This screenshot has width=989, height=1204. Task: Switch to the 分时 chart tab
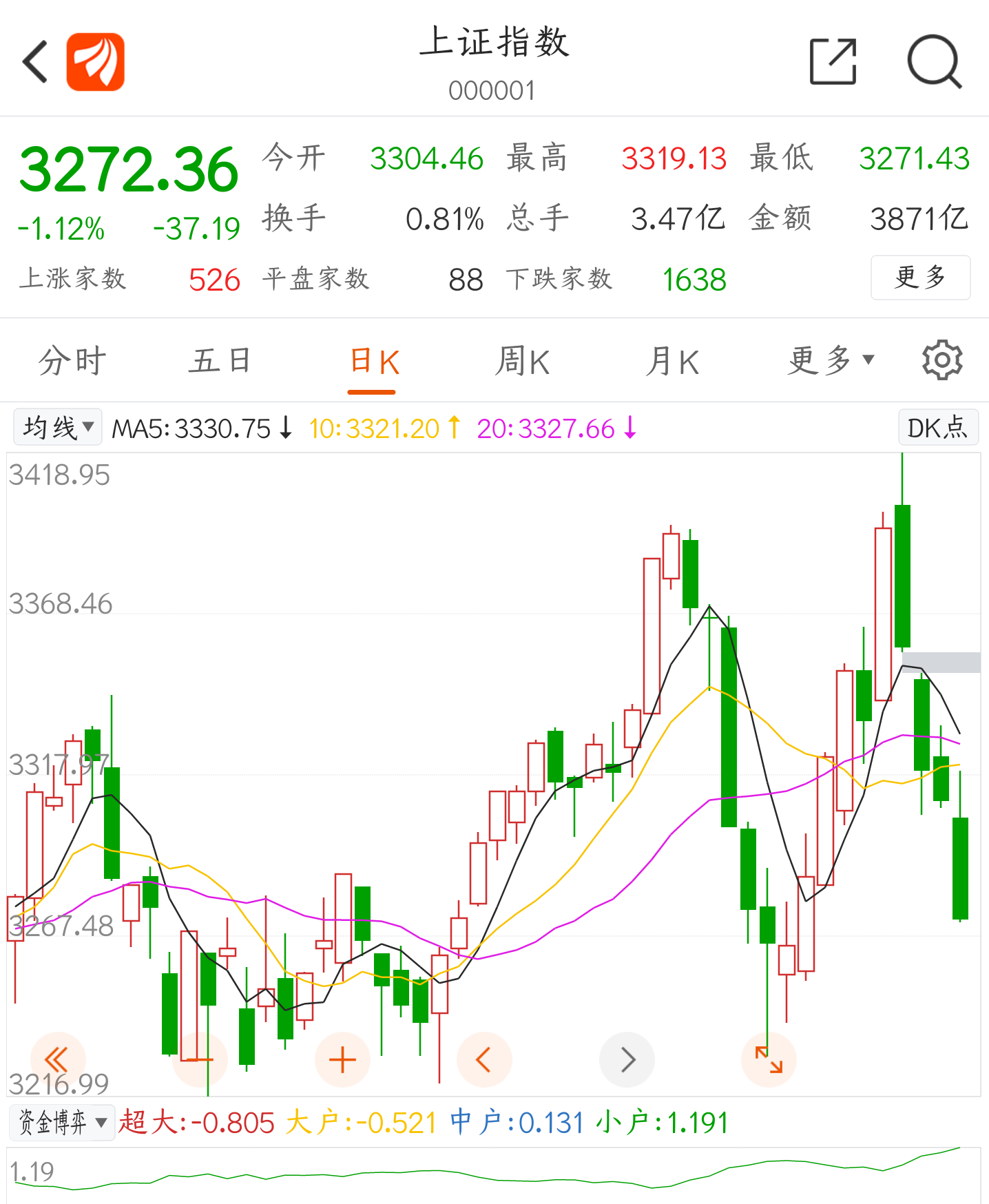coord(72,362)
